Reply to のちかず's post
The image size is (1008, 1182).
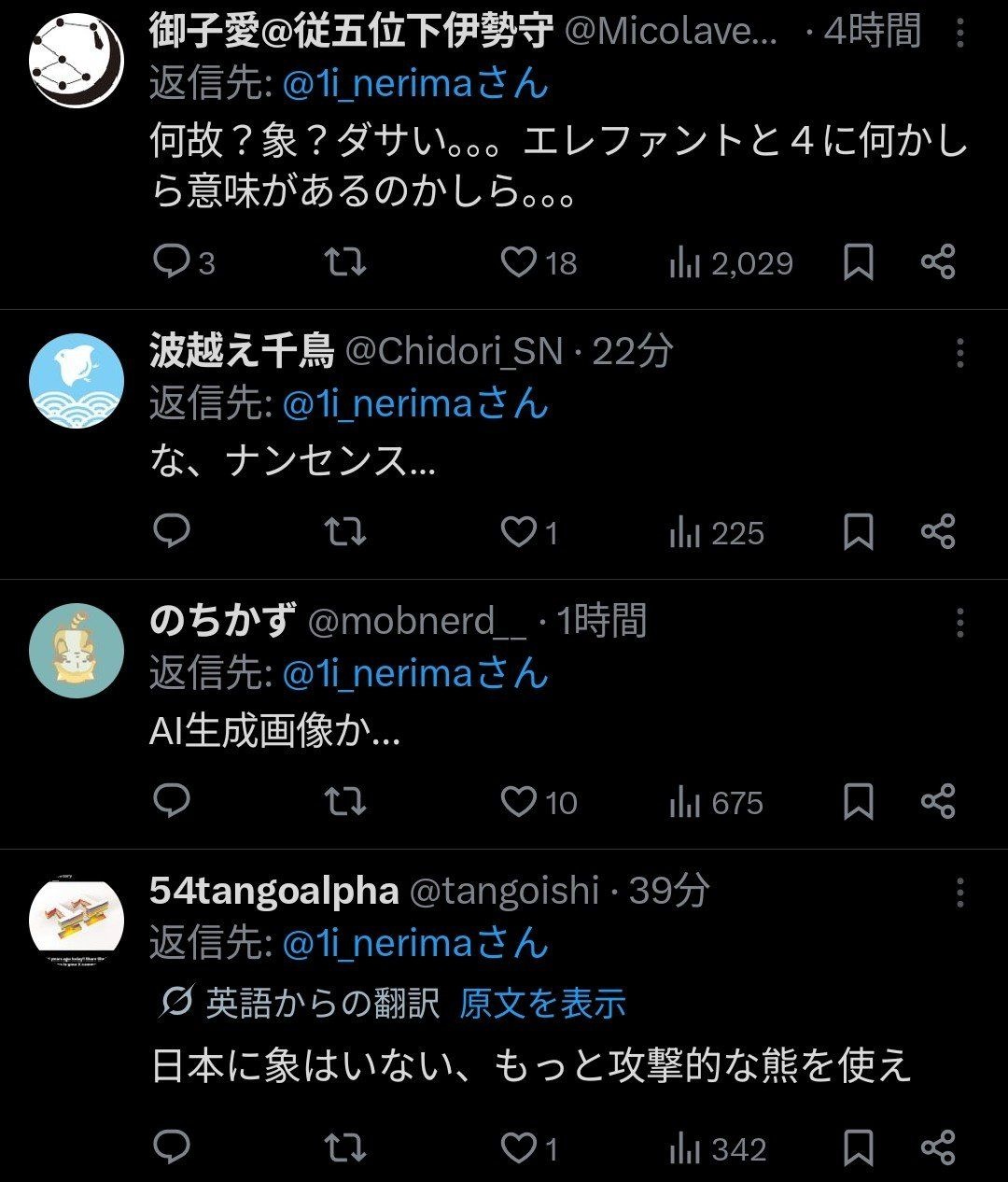coord(172,802)
